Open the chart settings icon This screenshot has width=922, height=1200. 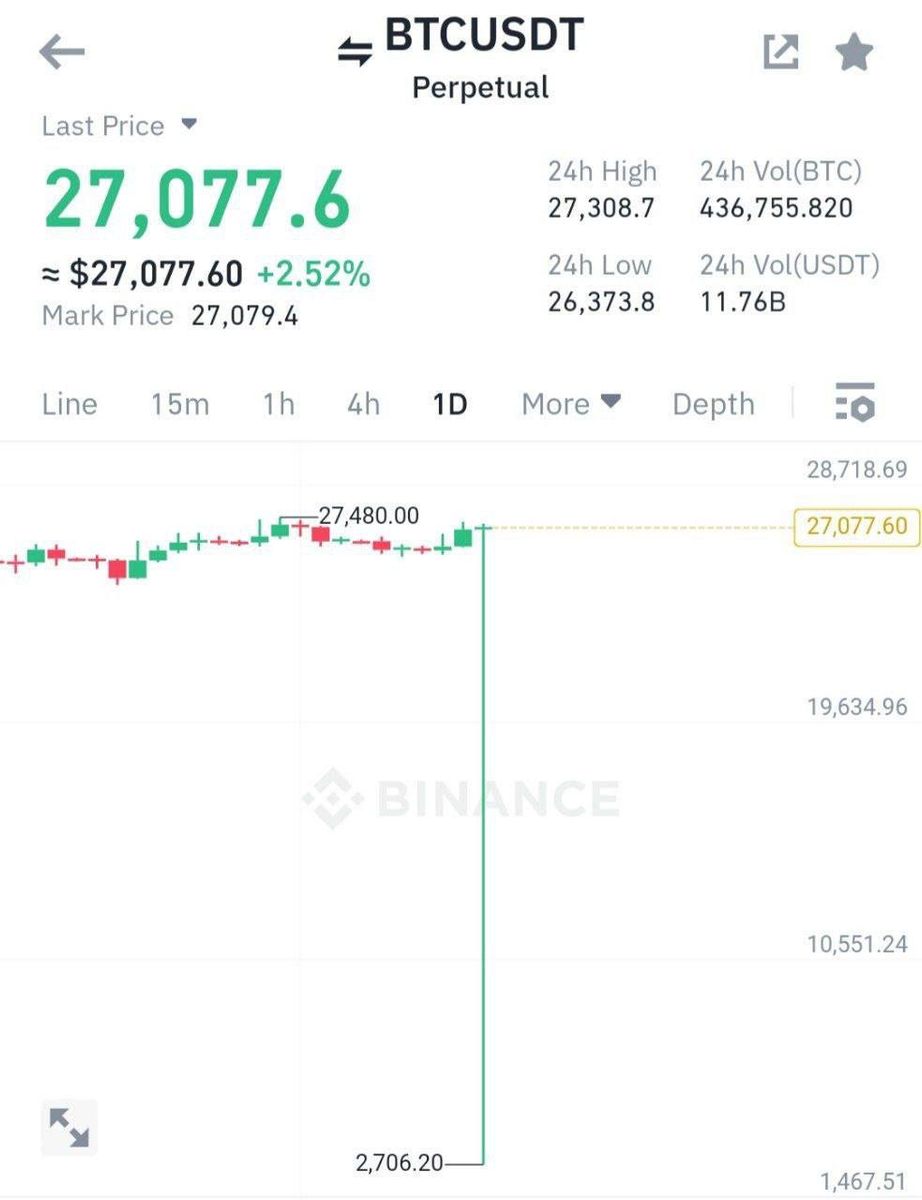[855, 402]
